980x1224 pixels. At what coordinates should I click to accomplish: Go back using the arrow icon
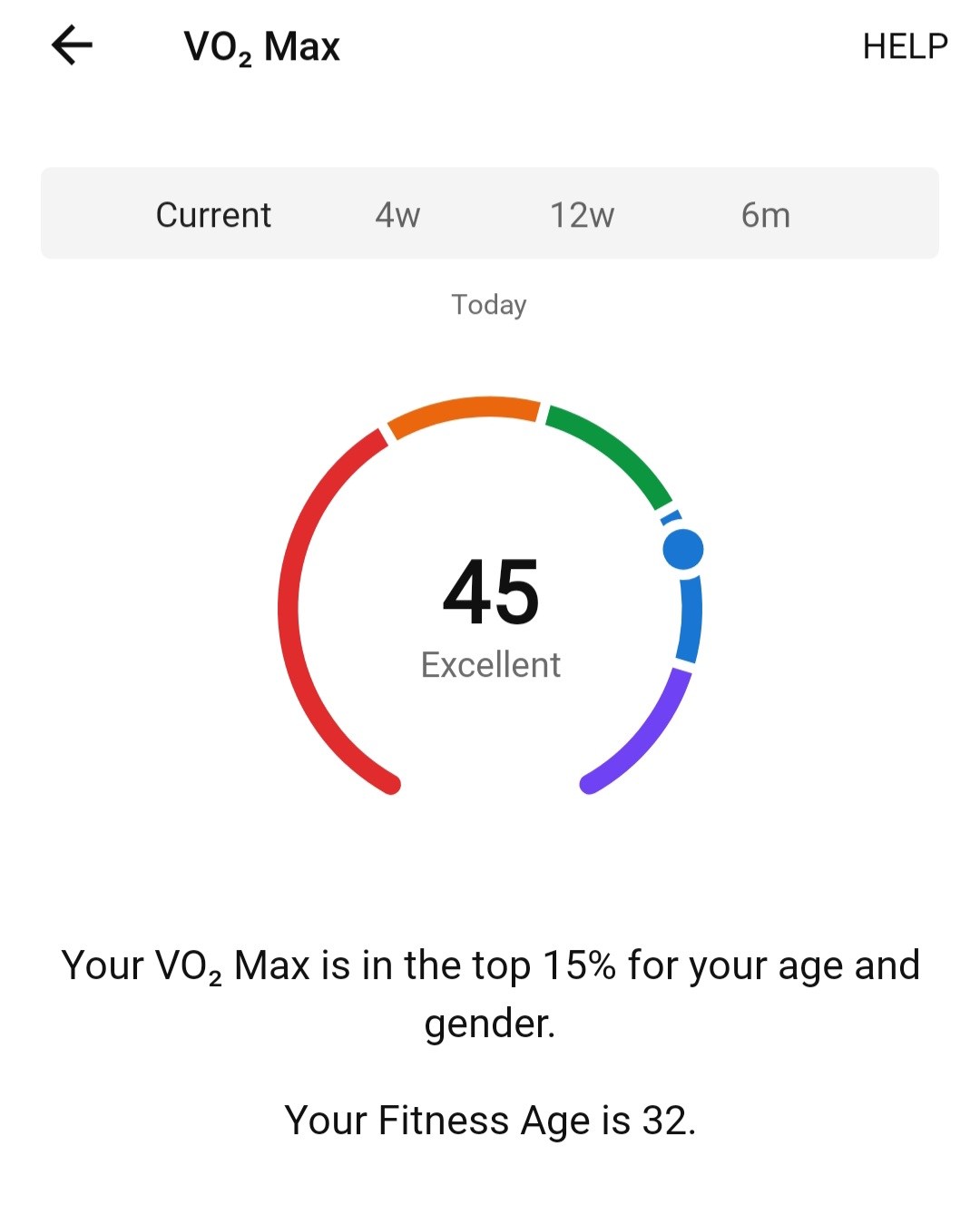[73, 45]
